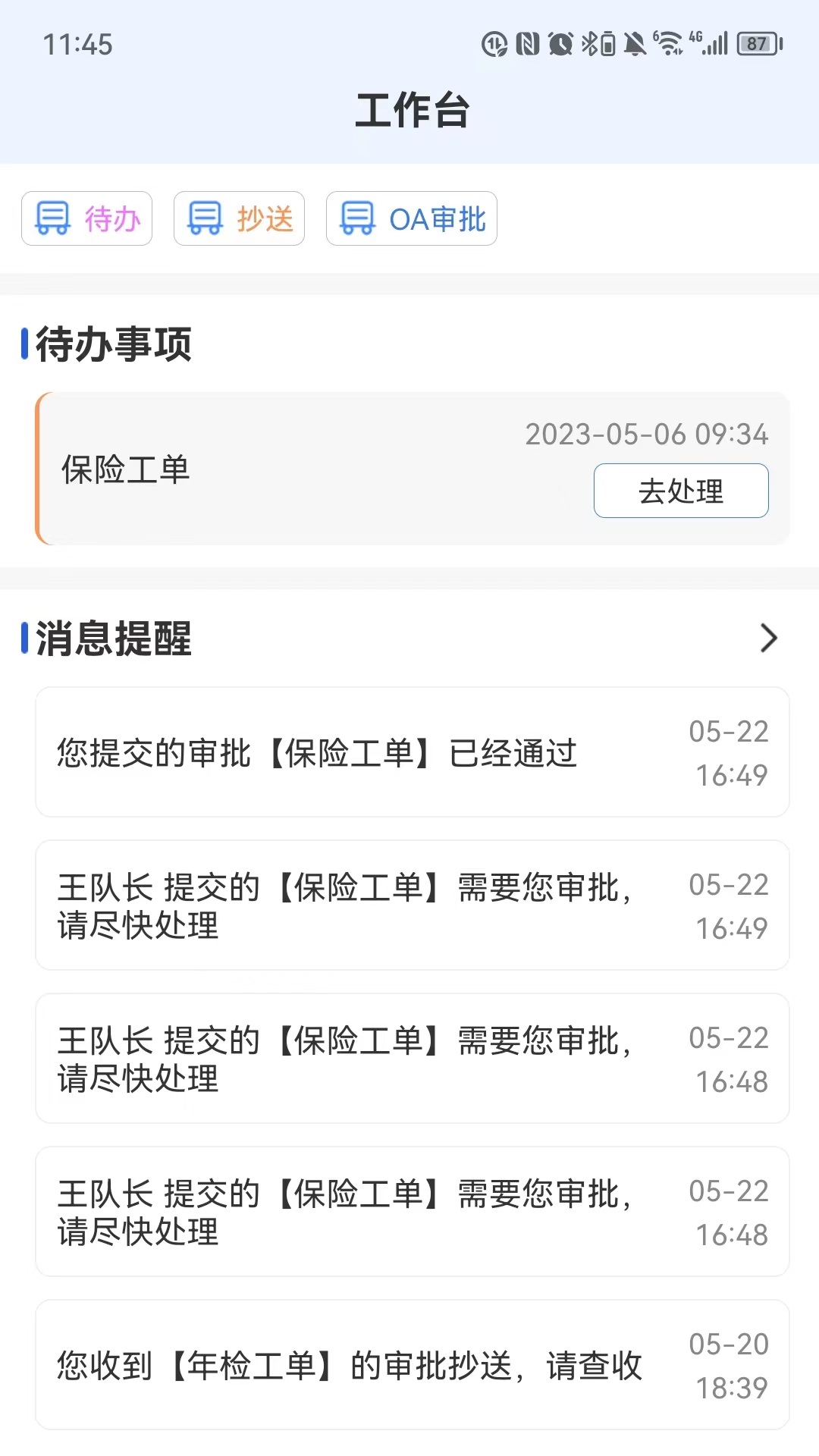Go to OA审批
Viewport: 819px width, 1456px height.
click(x=412, y=218)
